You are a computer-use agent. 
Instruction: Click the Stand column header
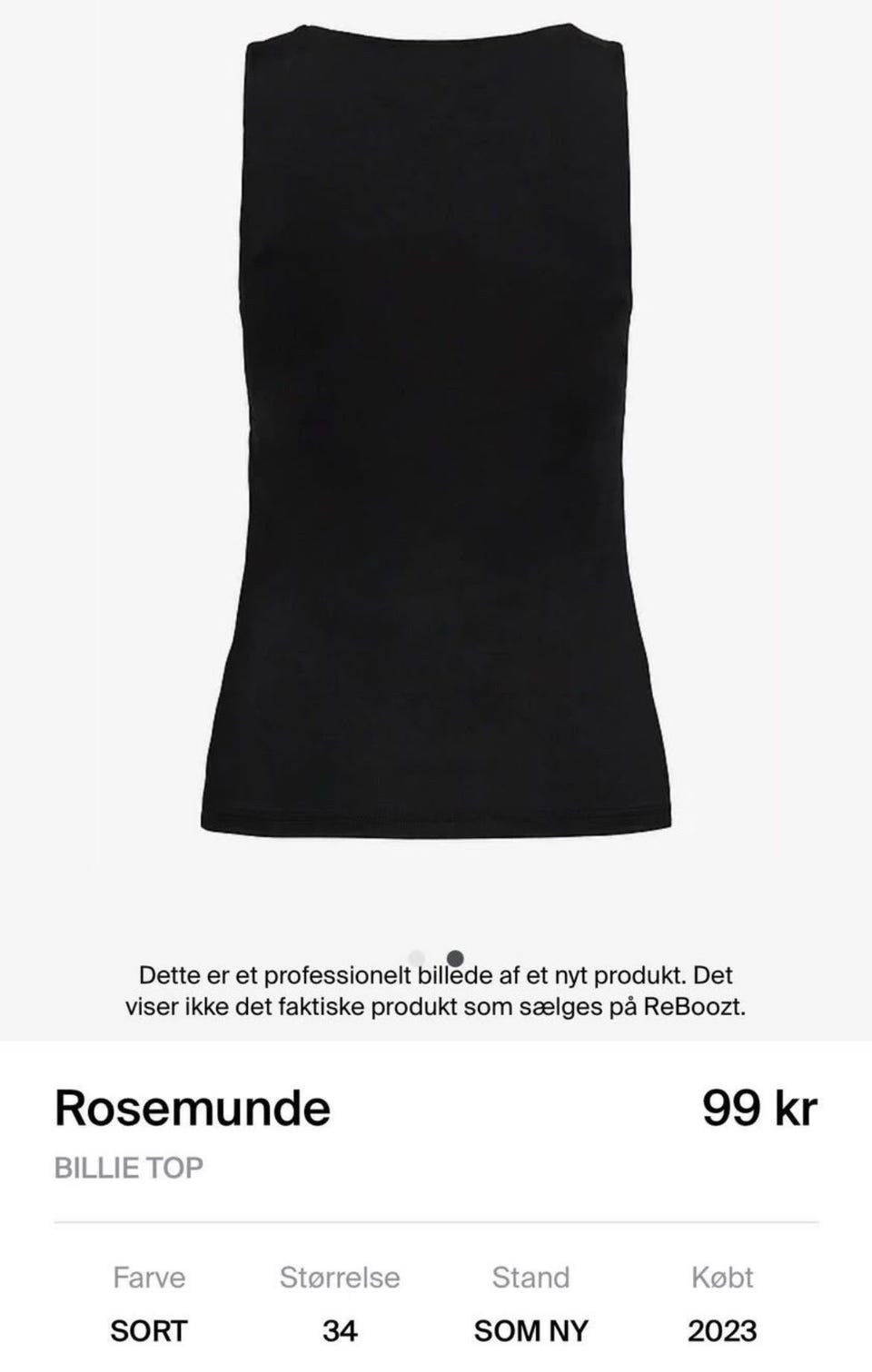(x=531, y=1278)
